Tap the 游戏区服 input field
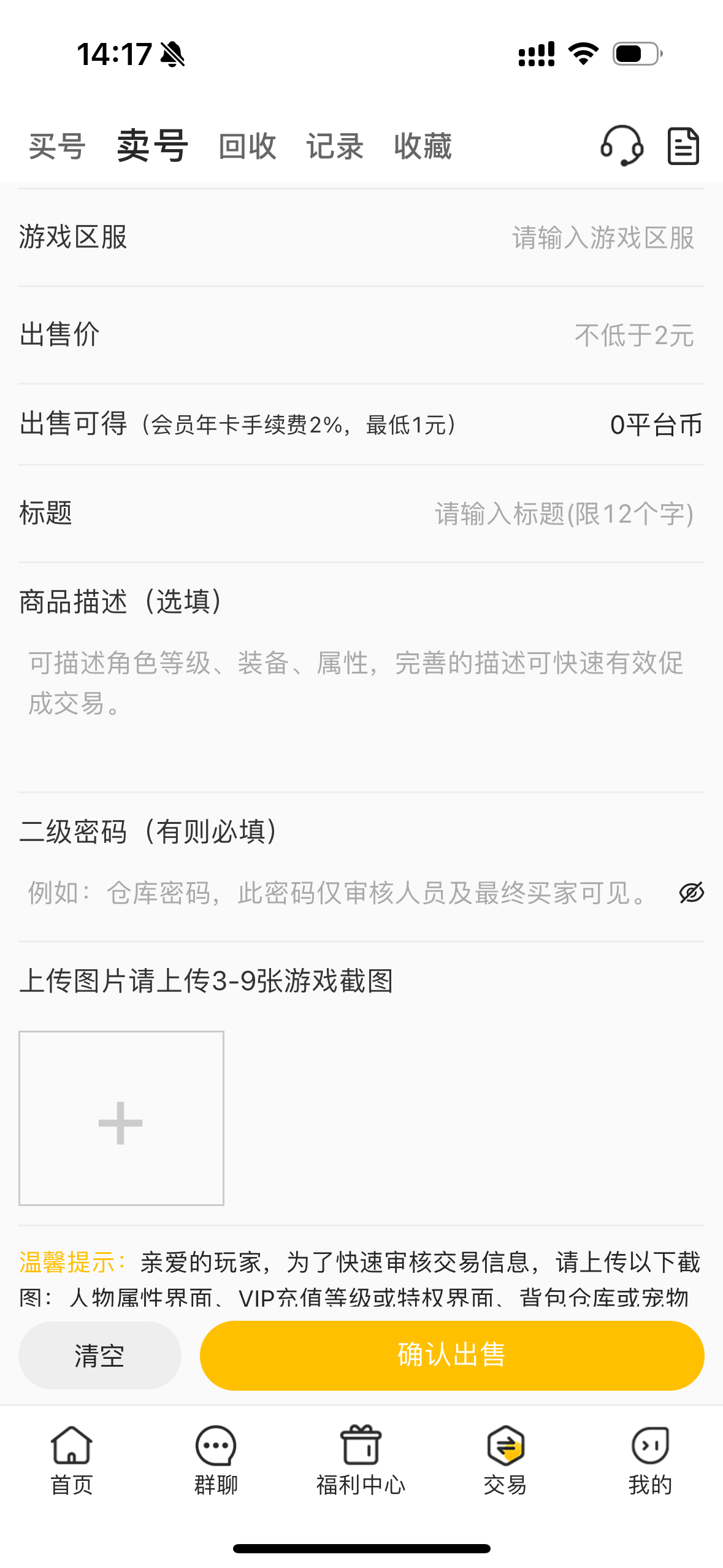 361,237
